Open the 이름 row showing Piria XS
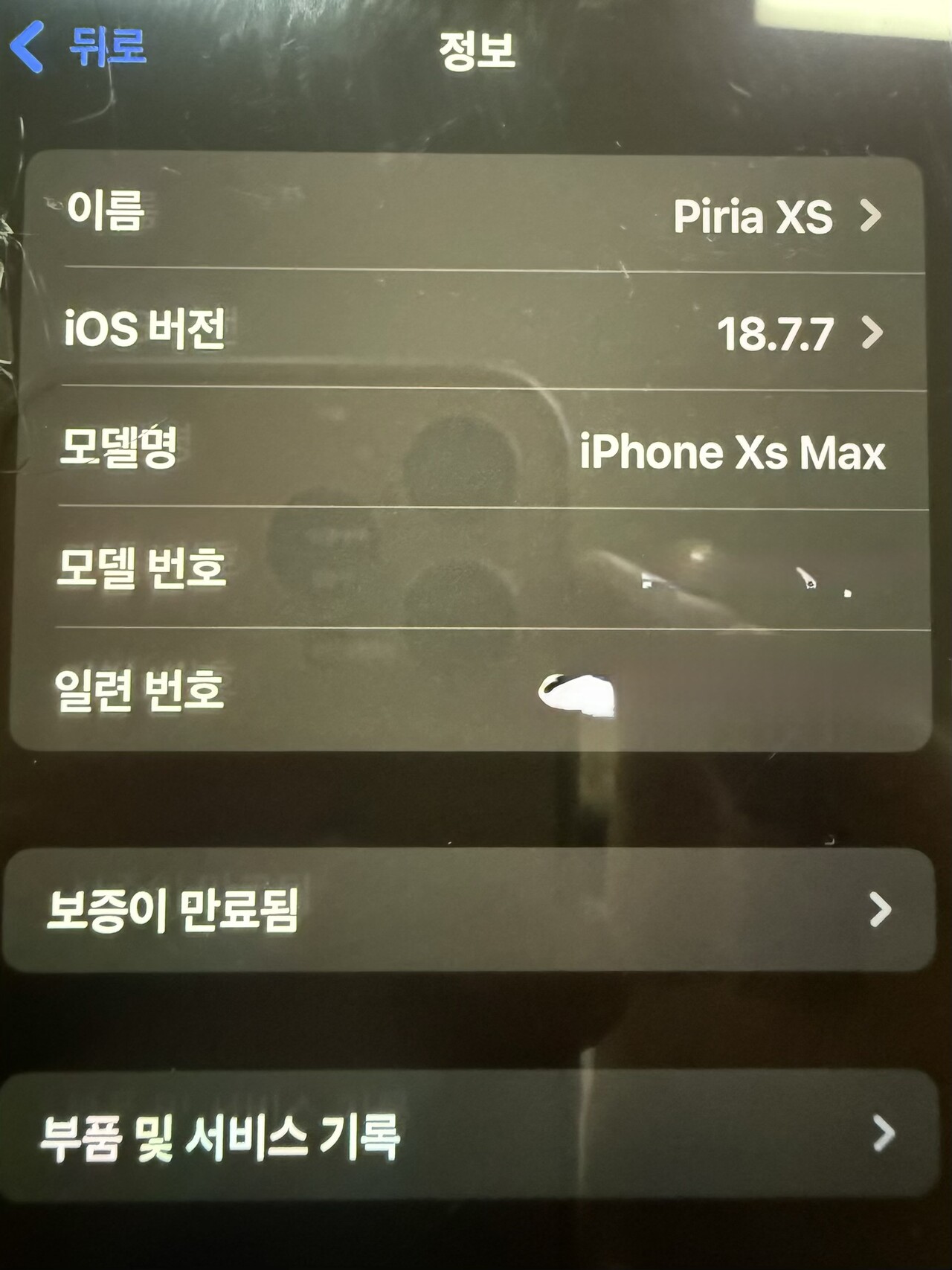952x1270 pixels. point(476,214)
